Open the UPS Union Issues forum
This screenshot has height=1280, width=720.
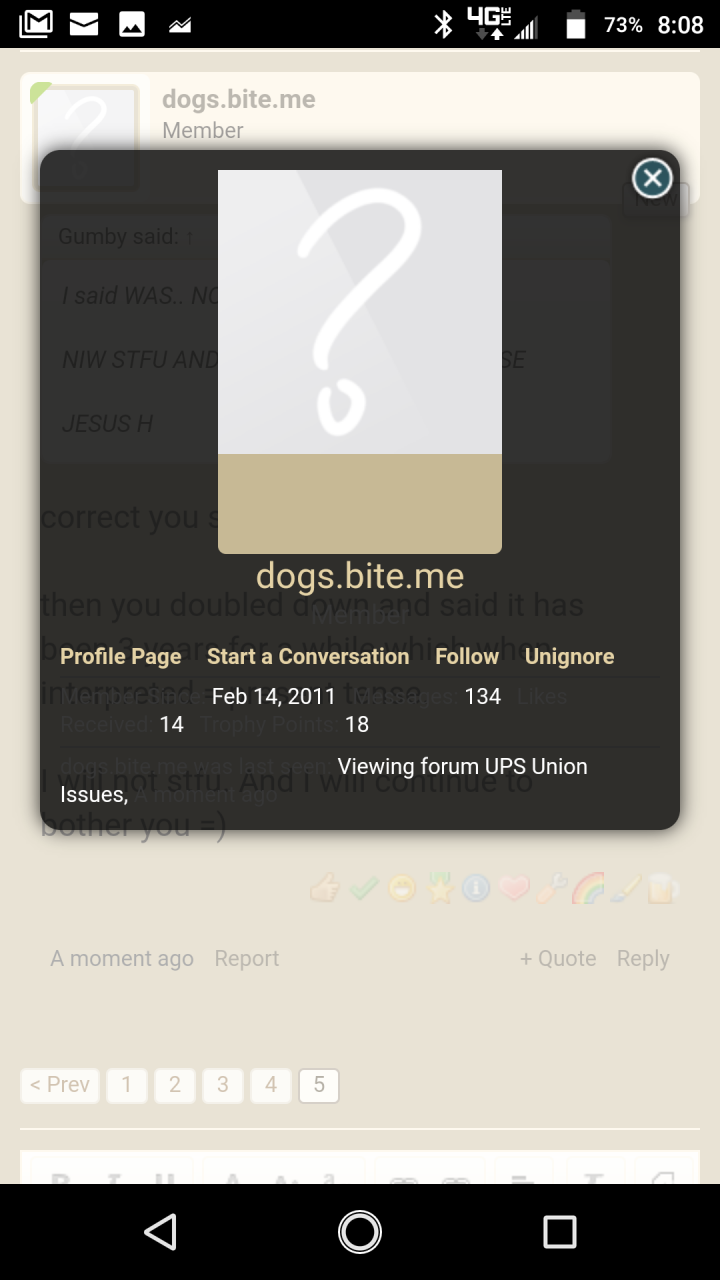(x=324, y=780)
